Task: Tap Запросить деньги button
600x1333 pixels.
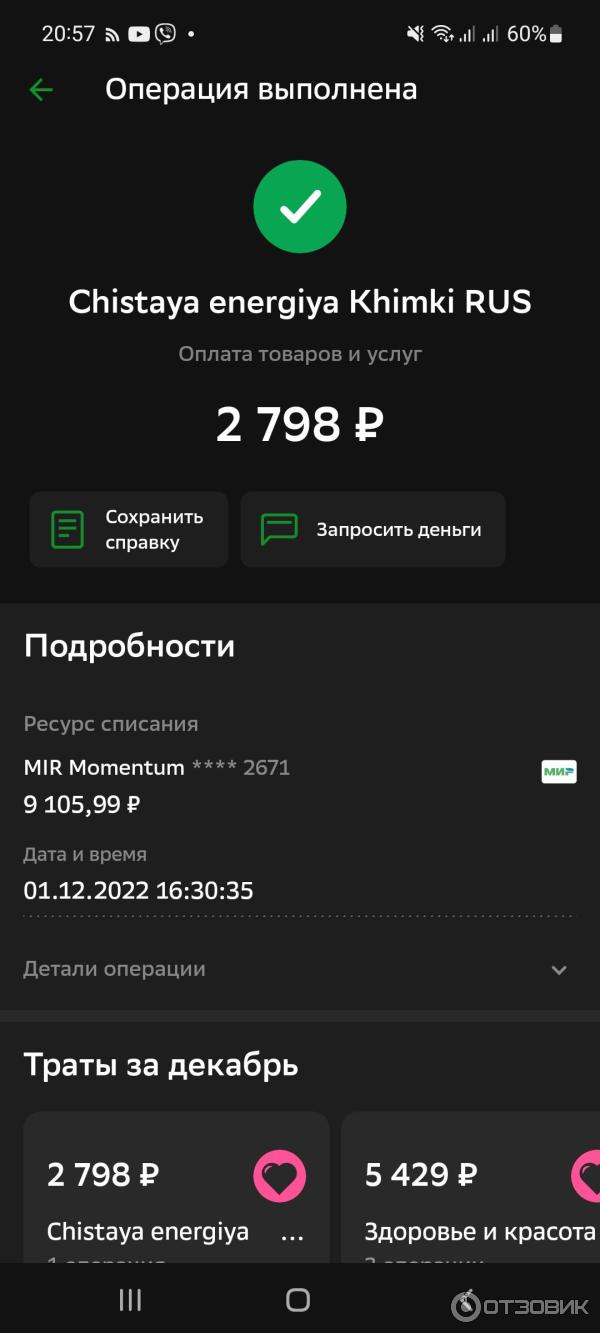Action: pyautogui.click(x=373, y=530)
